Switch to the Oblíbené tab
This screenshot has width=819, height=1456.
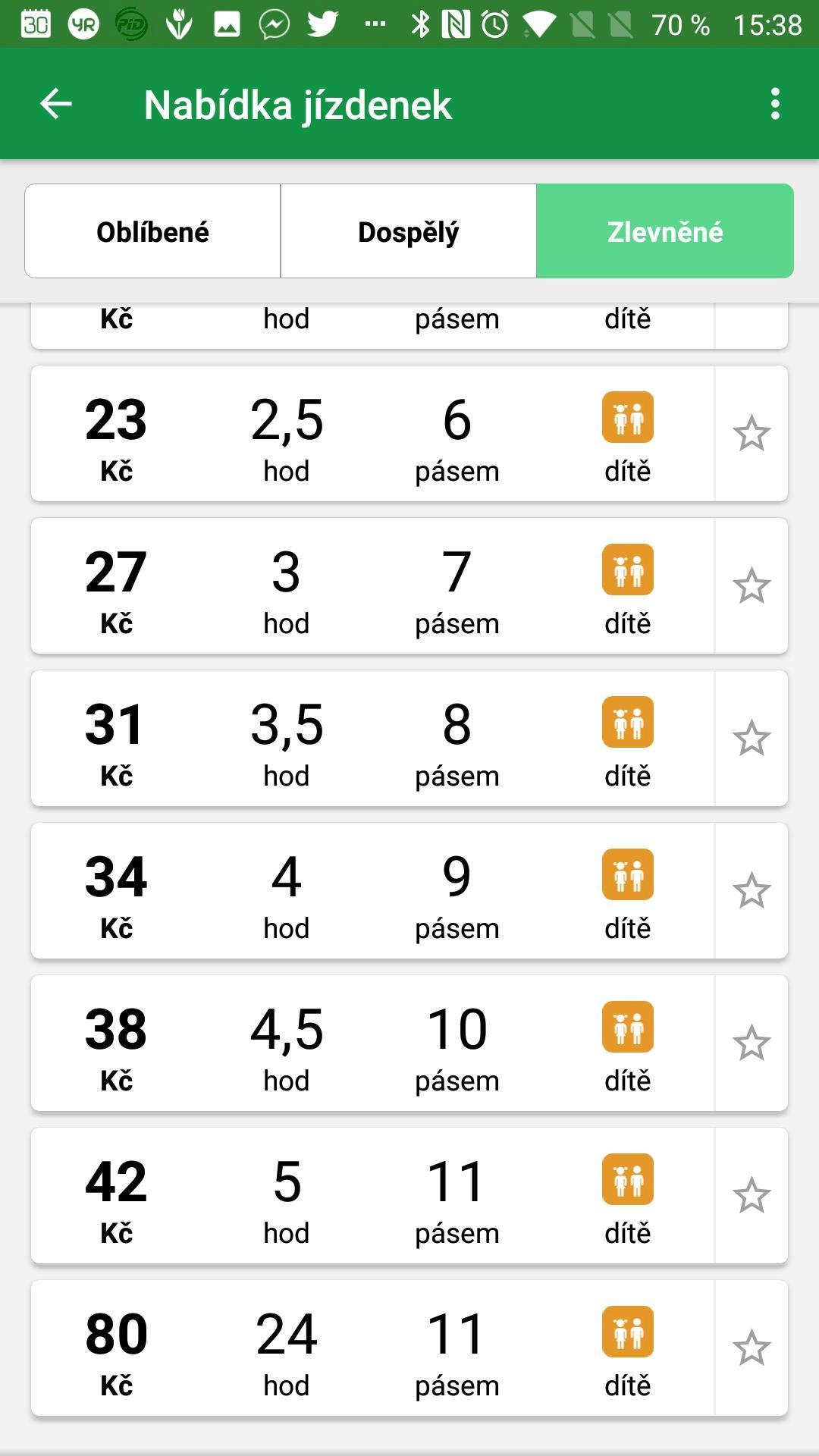tap(152, 231)
